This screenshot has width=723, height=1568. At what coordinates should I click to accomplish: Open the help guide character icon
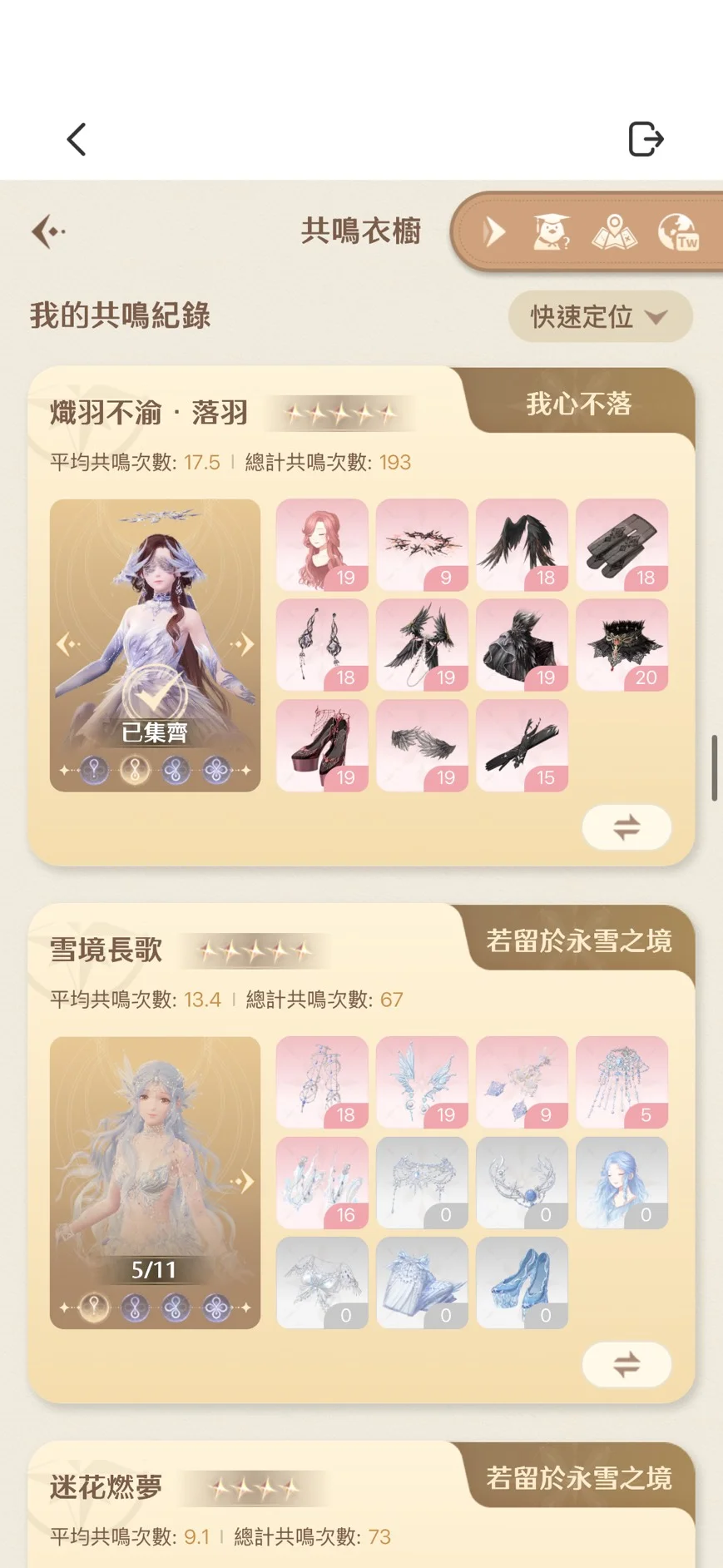(551, 232)
